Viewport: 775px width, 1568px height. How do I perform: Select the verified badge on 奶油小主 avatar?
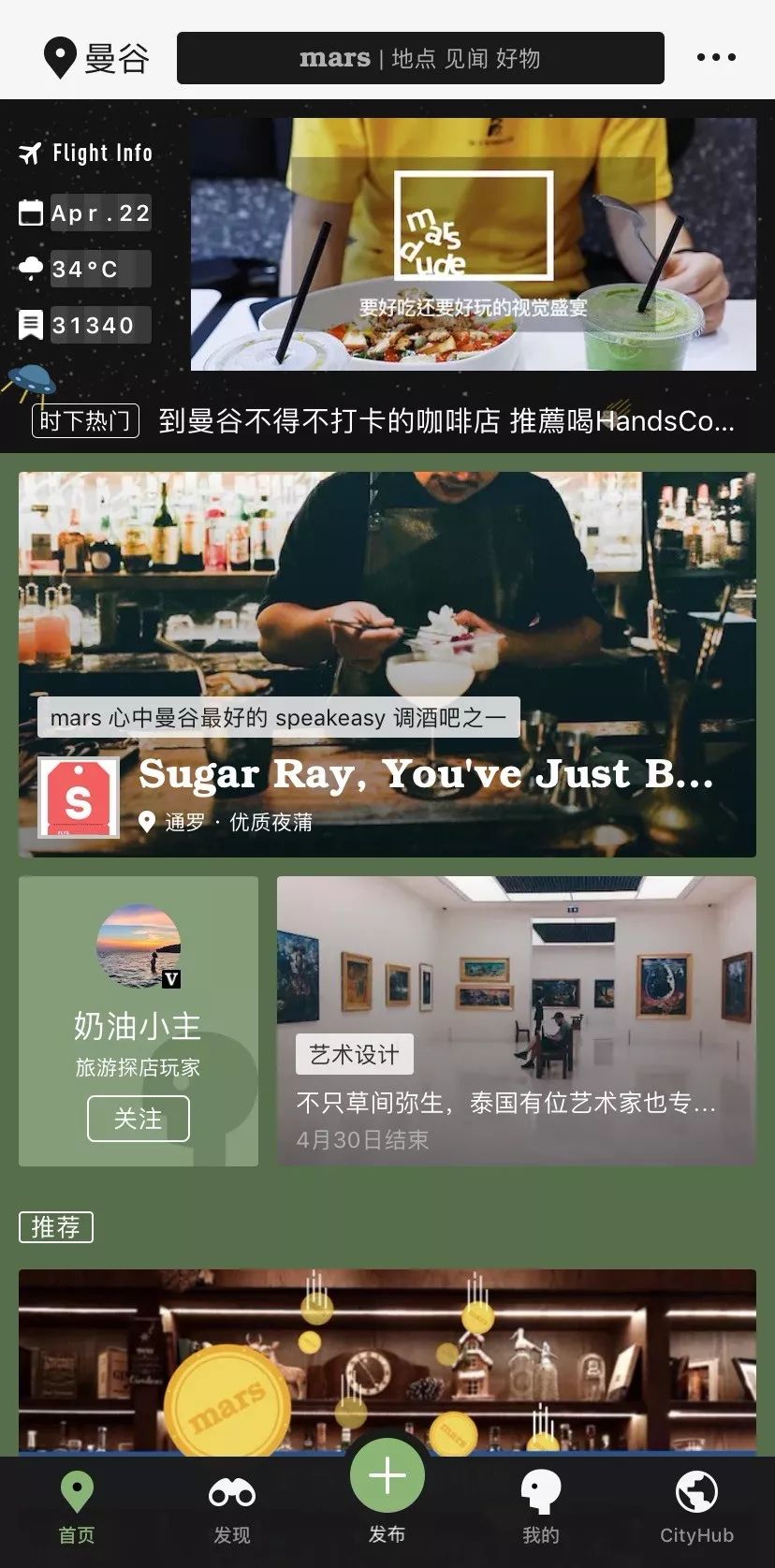tap(173, 981)
